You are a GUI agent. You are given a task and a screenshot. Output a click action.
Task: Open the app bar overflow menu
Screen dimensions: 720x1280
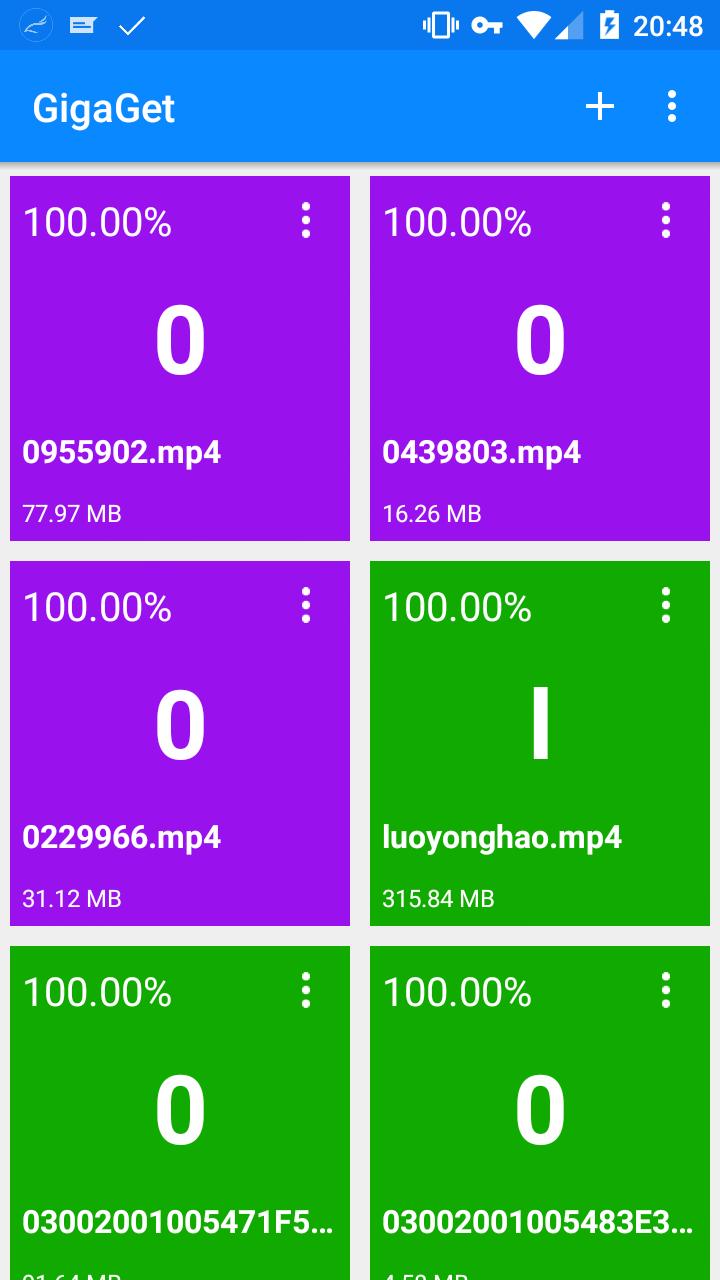tap(672, 106)
